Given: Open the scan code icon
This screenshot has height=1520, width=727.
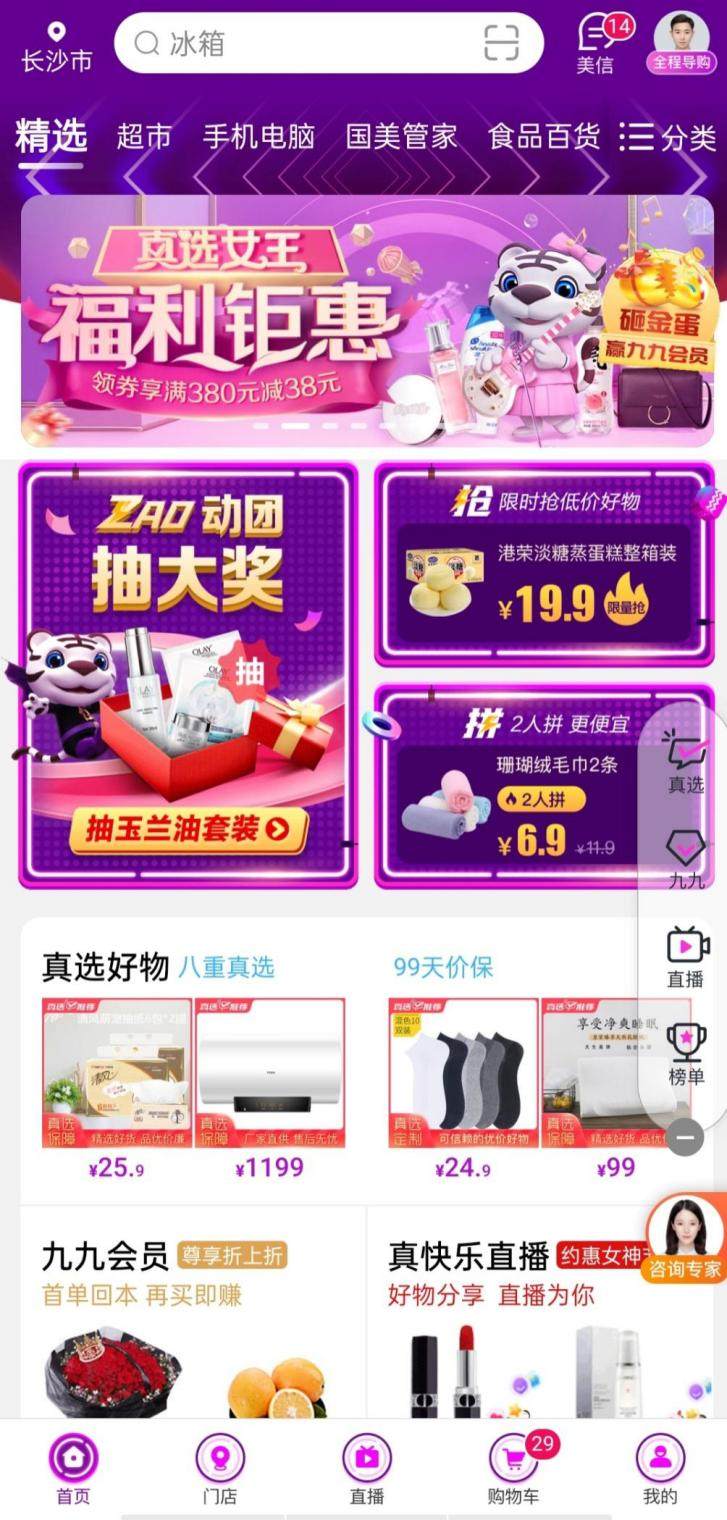Looking at the screenshot, I should pyautogui.click(x=502, y=43).
